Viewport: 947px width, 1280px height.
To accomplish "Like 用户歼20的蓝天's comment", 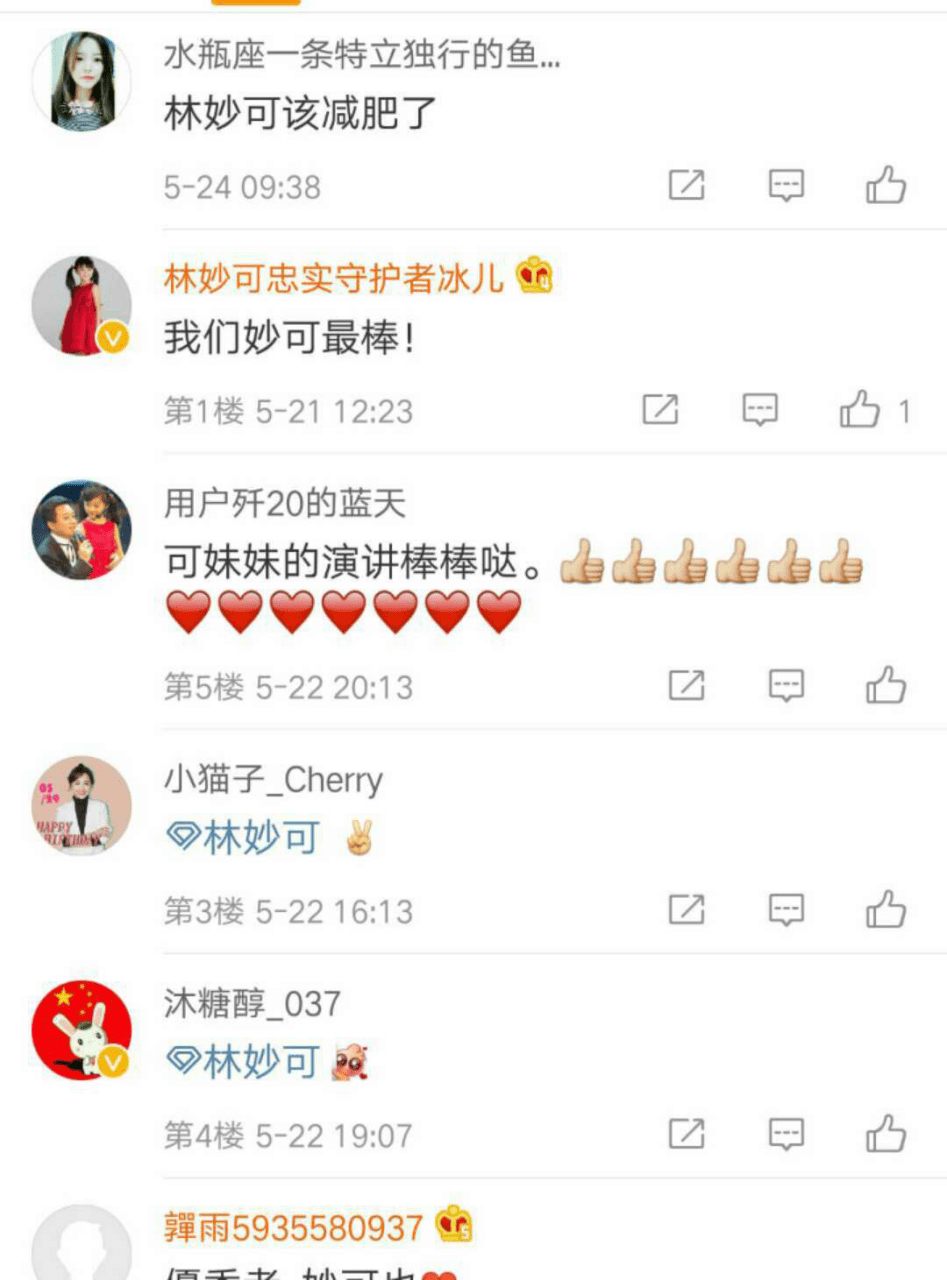I will 885,686.
